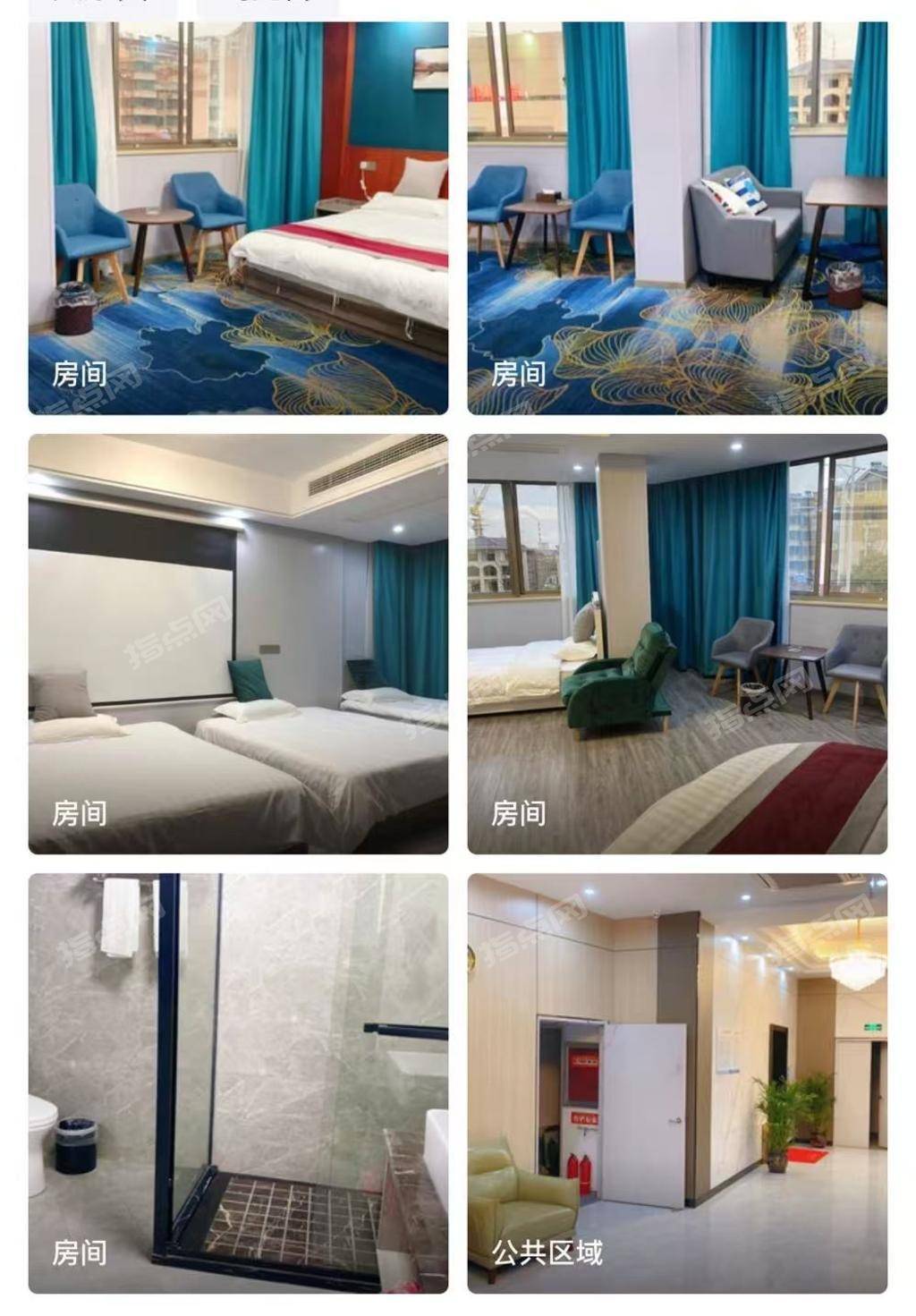View the twin beds room photo

238,643
